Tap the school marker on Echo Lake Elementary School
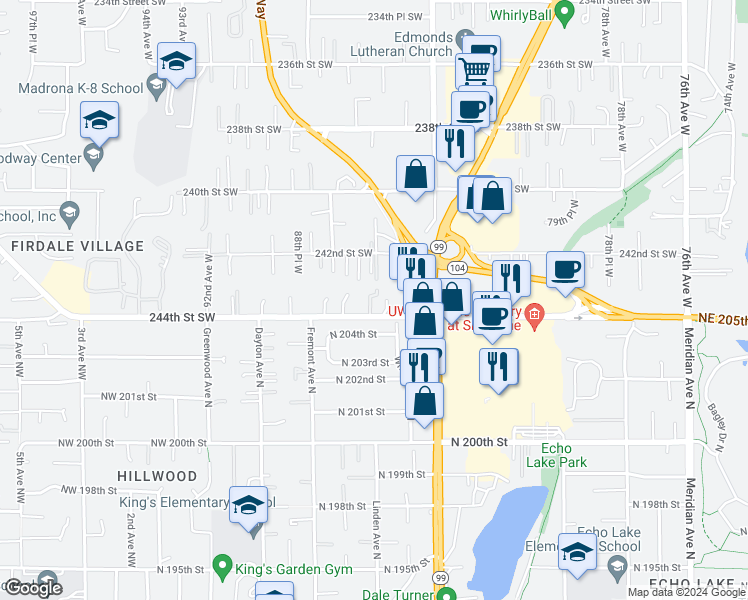 click(x=577, y=552)
